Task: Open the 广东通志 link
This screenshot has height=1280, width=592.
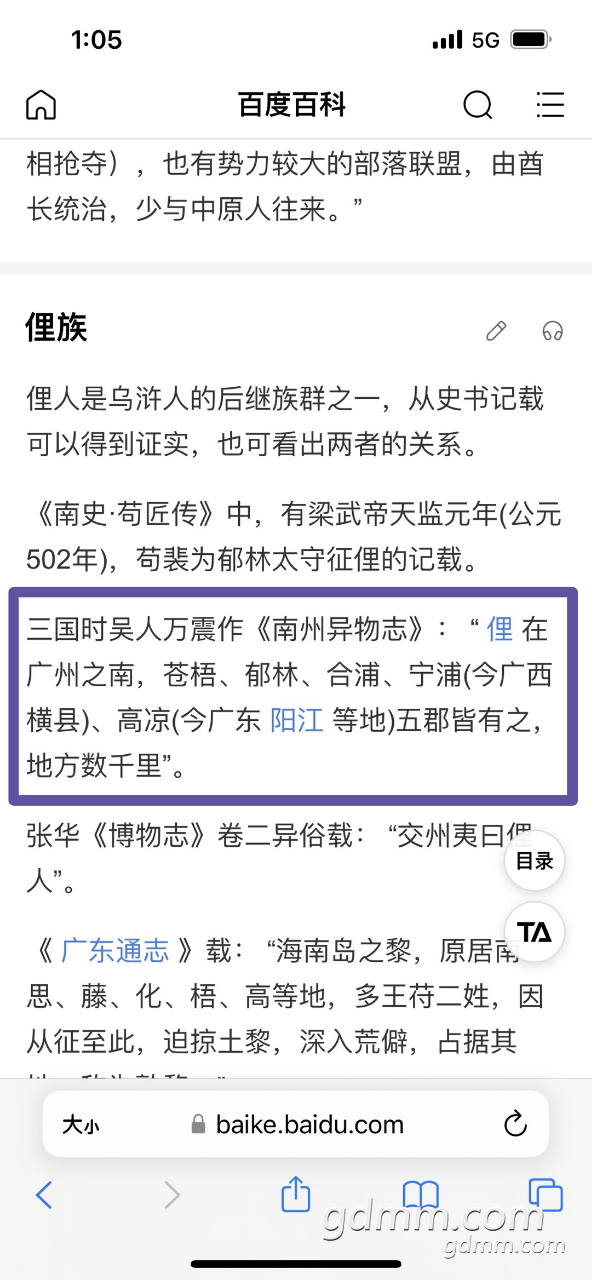Action: [x=115, y=950]
